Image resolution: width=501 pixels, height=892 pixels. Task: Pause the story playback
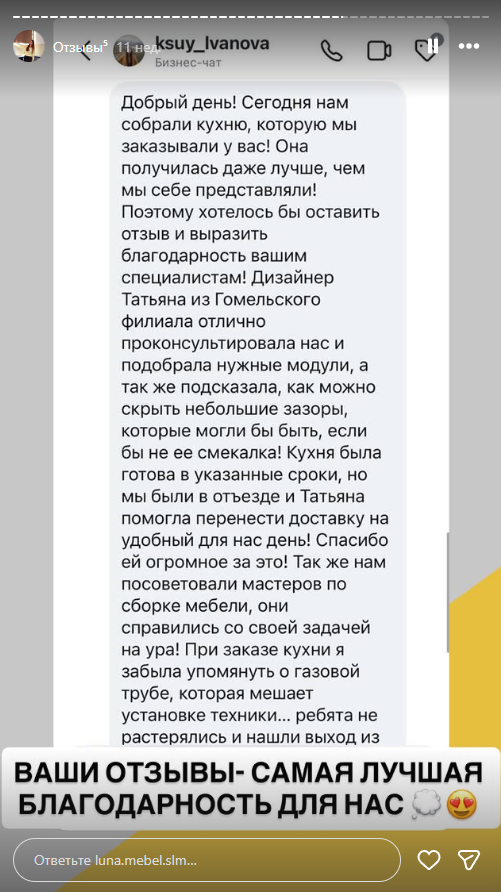tap(433, 47)
